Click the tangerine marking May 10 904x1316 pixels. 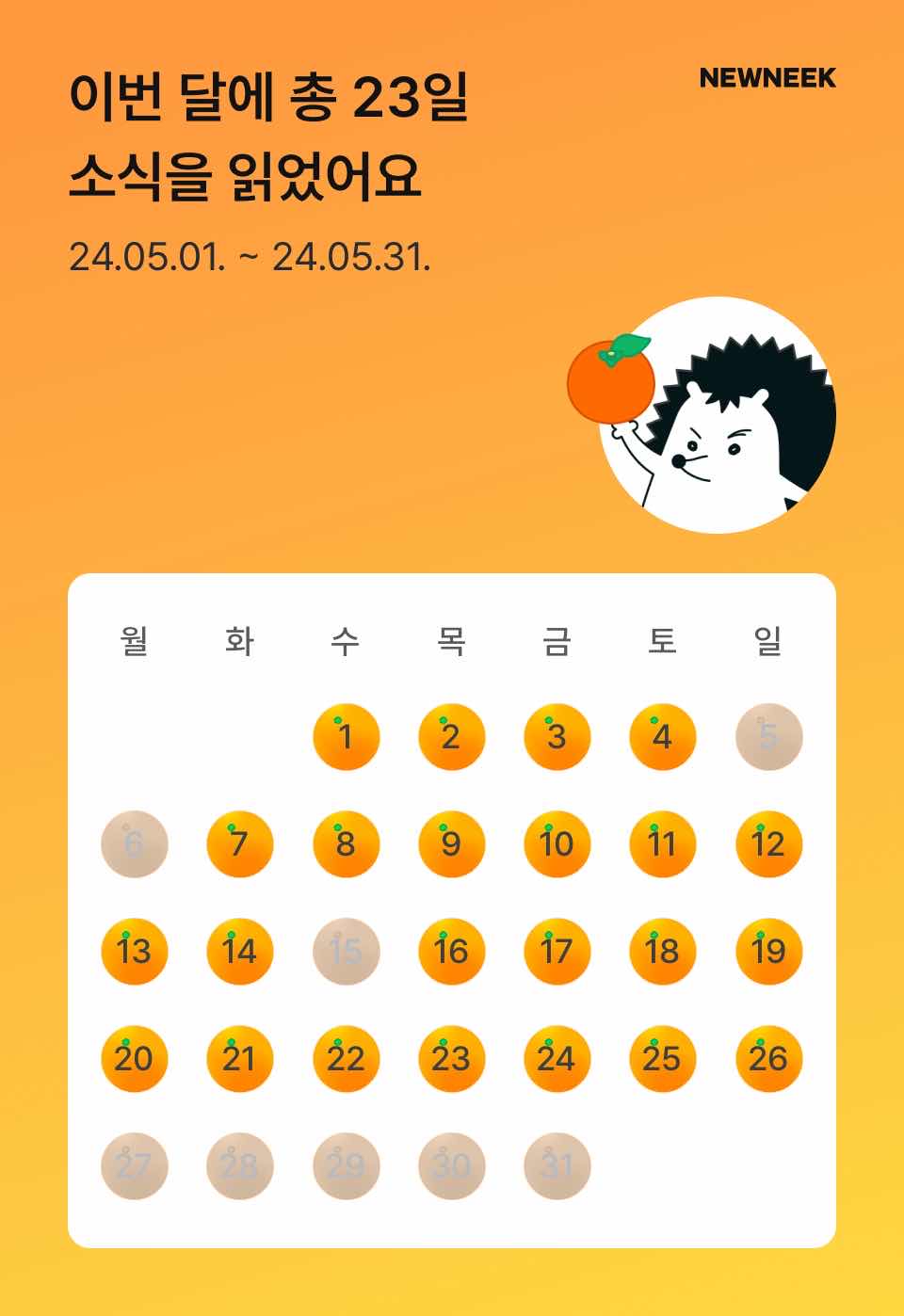pos(557,844)
